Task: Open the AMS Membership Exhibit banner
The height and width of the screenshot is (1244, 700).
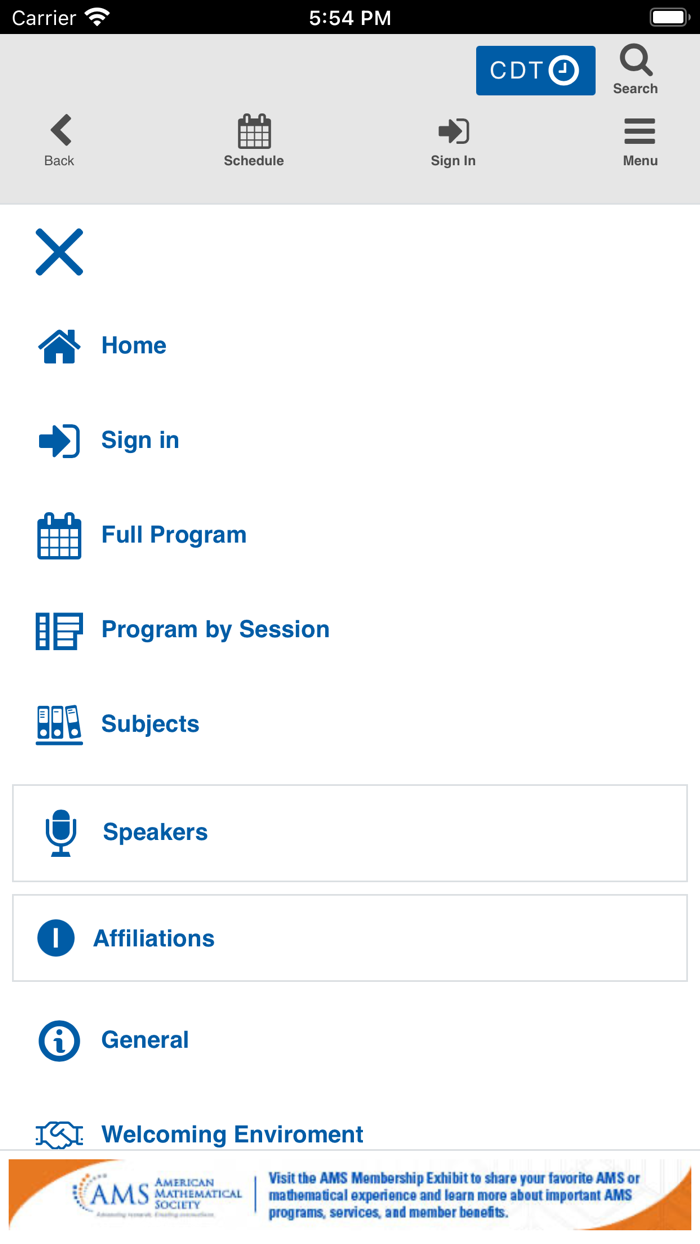Action: (349, 1195)
